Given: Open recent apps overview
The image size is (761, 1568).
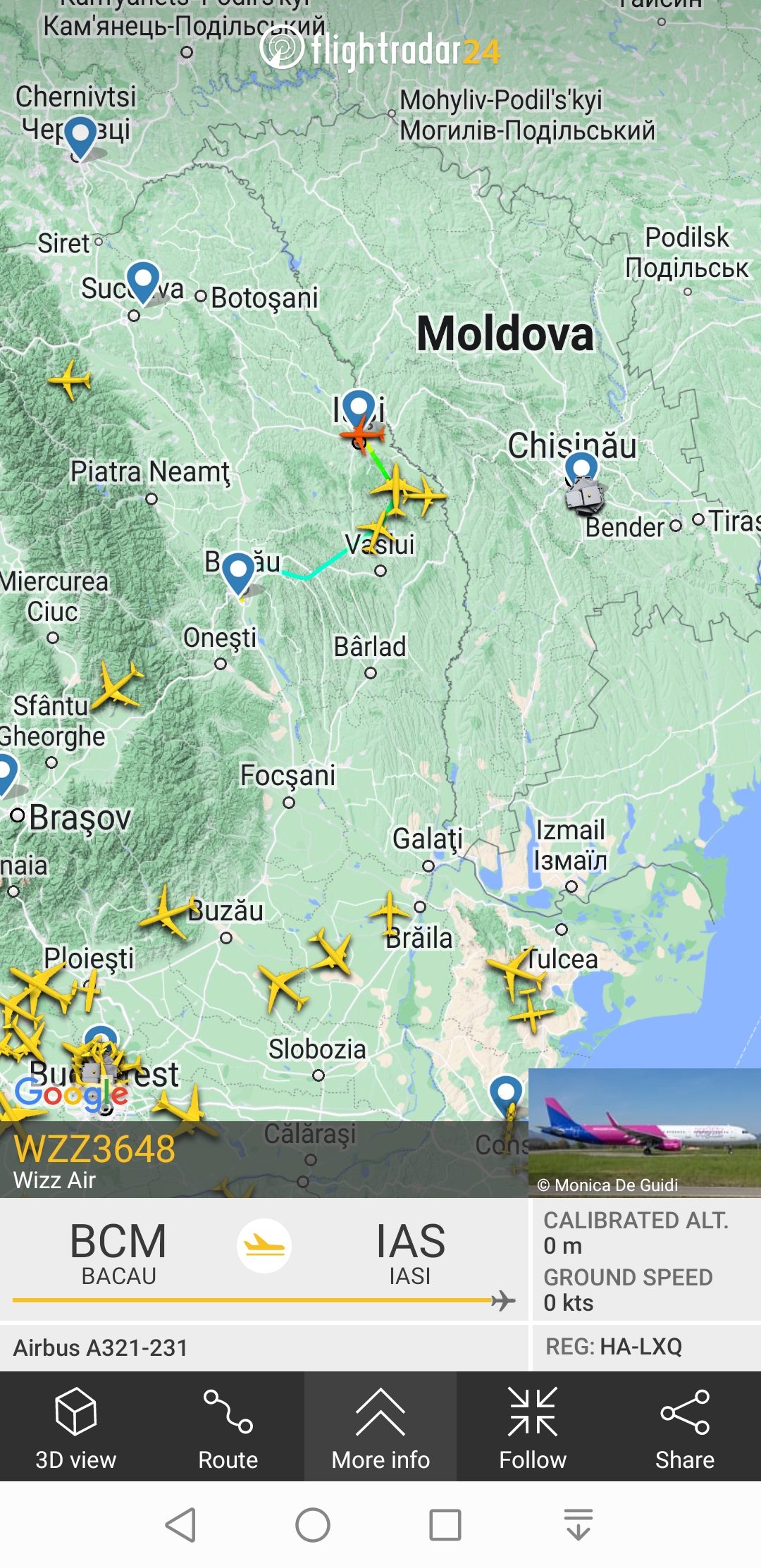Looking at the screenshot, I should pos(445,1525).
